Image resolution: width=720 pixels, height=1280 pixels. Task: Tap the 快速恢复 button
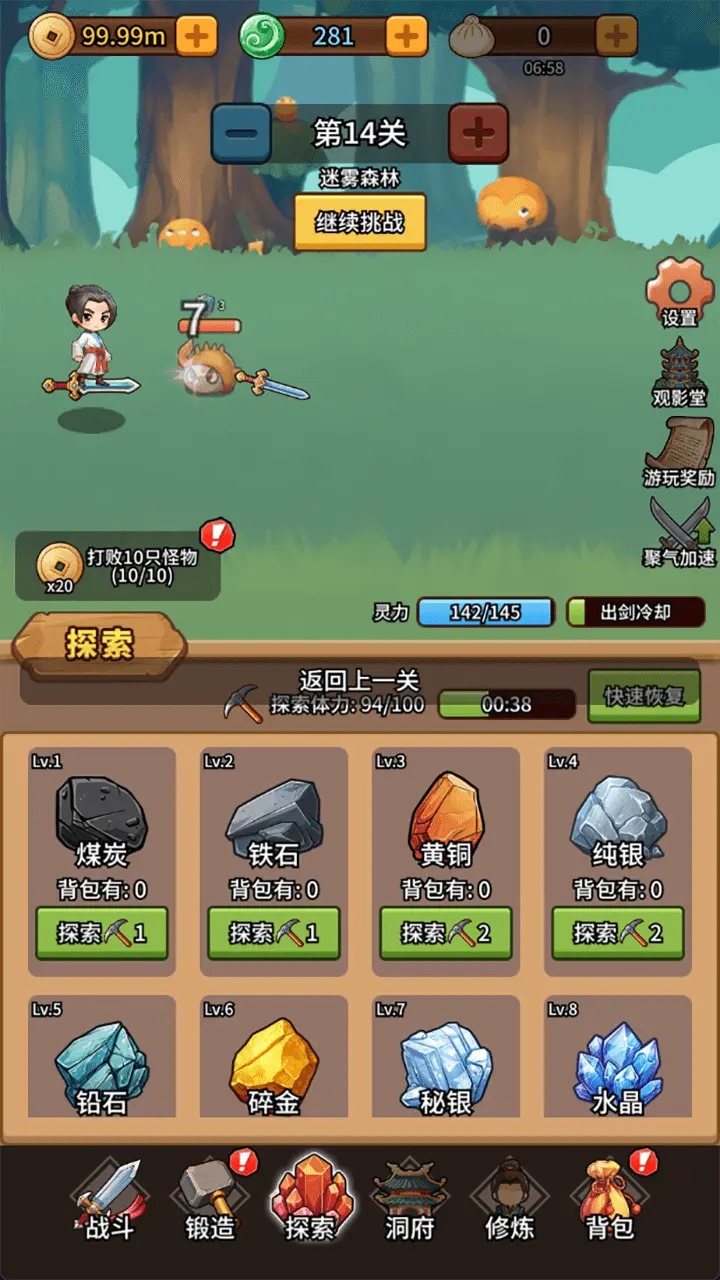point(643,696)
